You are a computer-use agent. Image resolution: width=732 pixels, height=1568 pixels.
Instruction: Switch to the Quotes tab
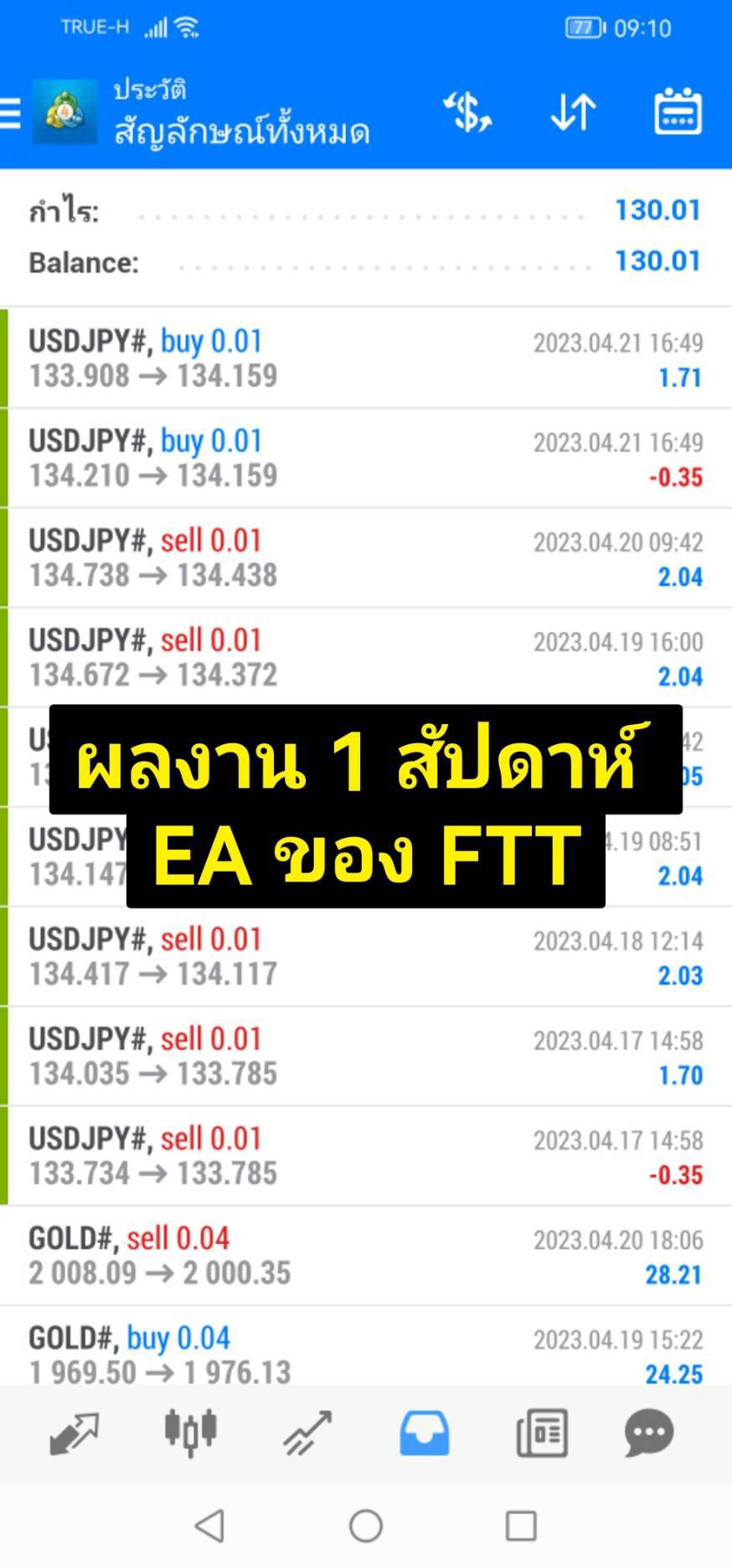[75, 1433]
